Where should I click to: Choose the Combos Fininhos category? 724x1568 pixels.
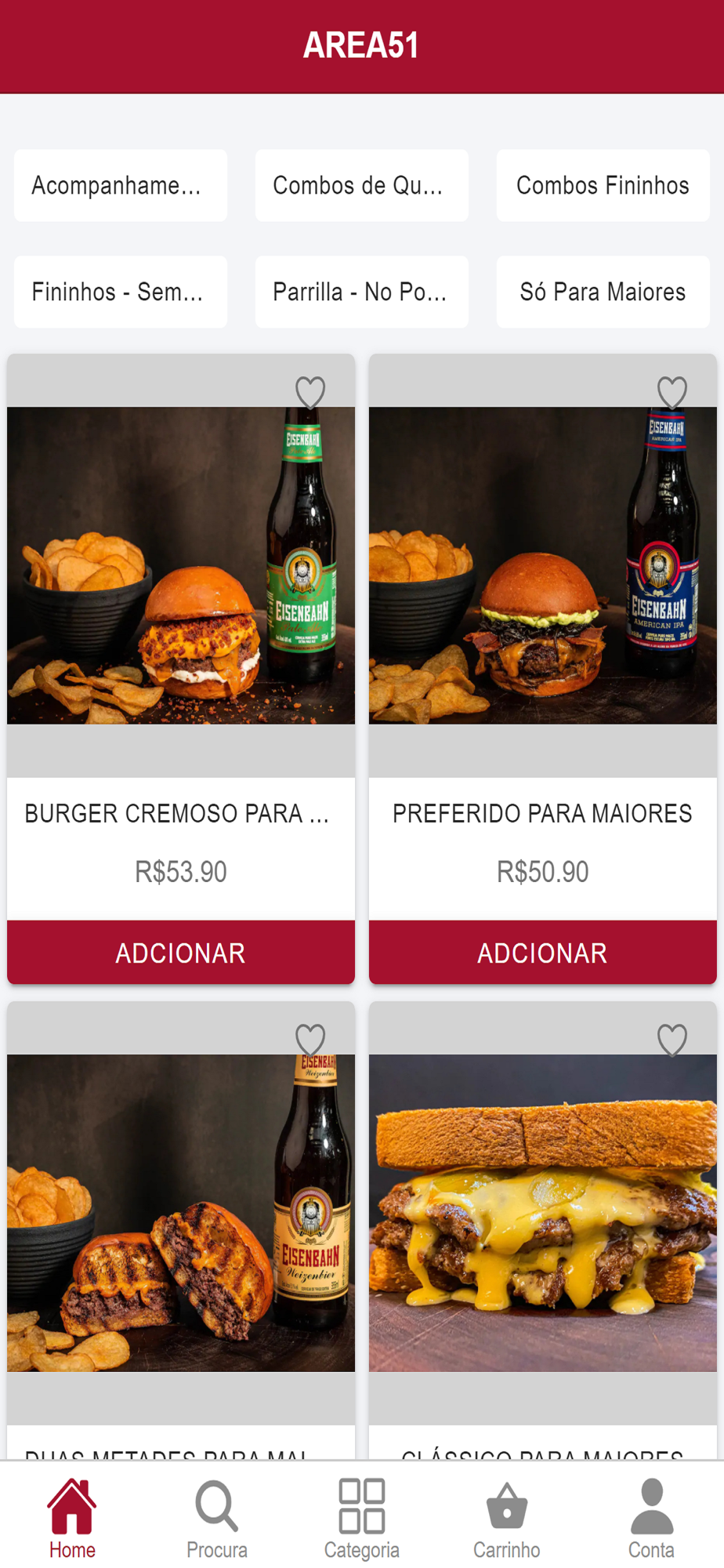pos(603,186)
